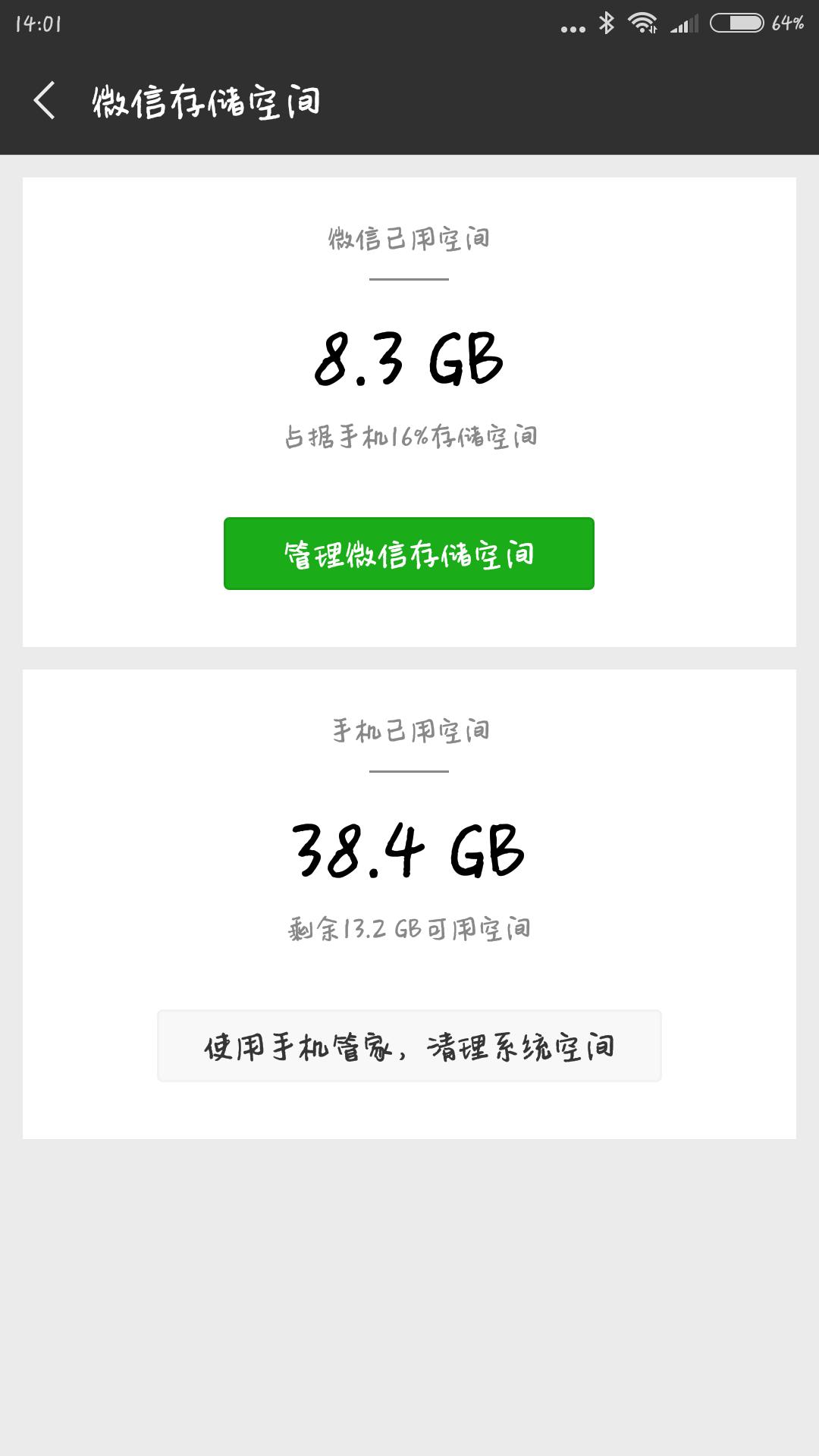Tap the Wi-Fi signal icon
The image size is (819, 1456).
tap(643, 23)
